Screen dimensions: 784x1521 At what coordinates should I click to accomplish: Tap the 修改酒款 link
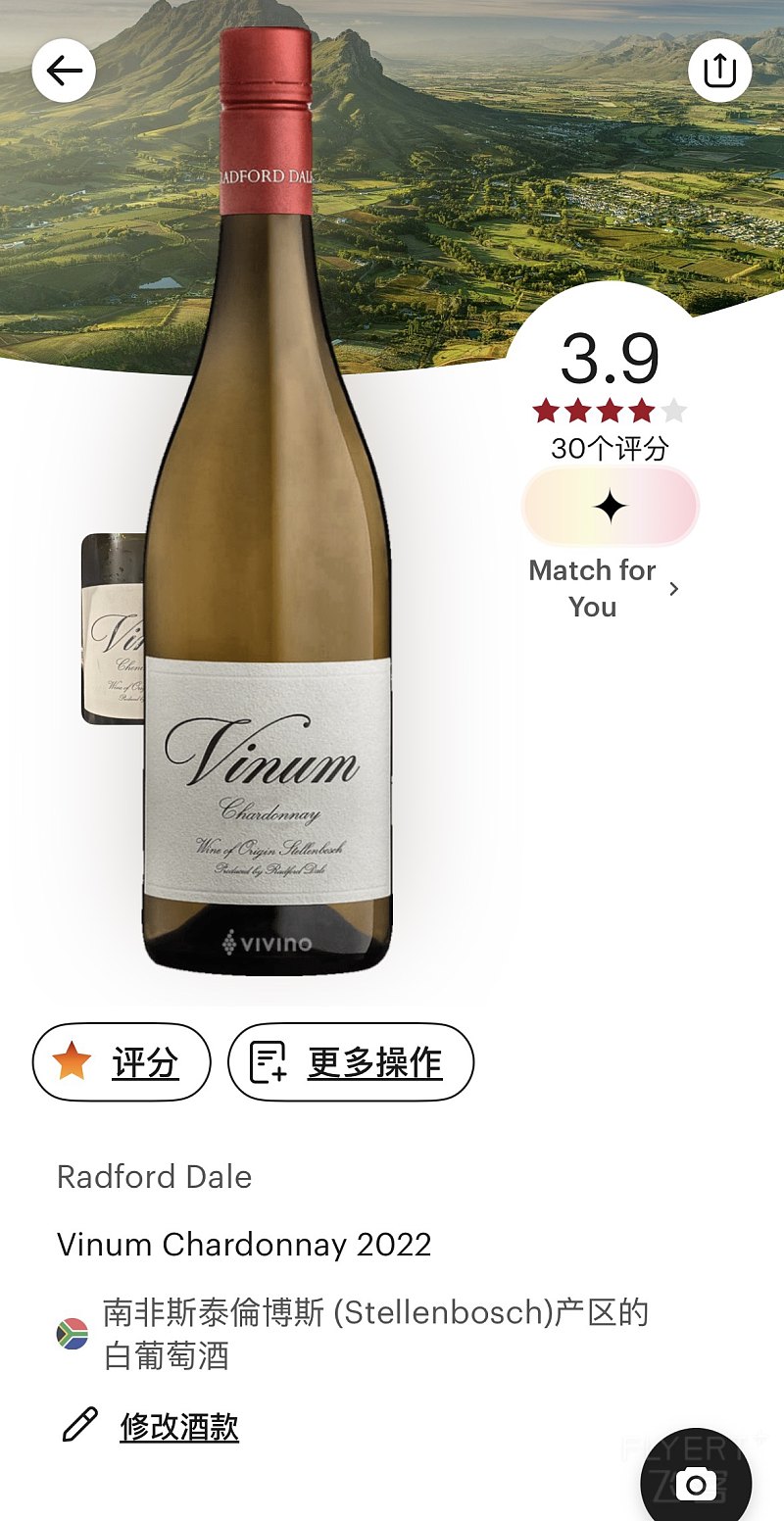tap(178, 1426)
